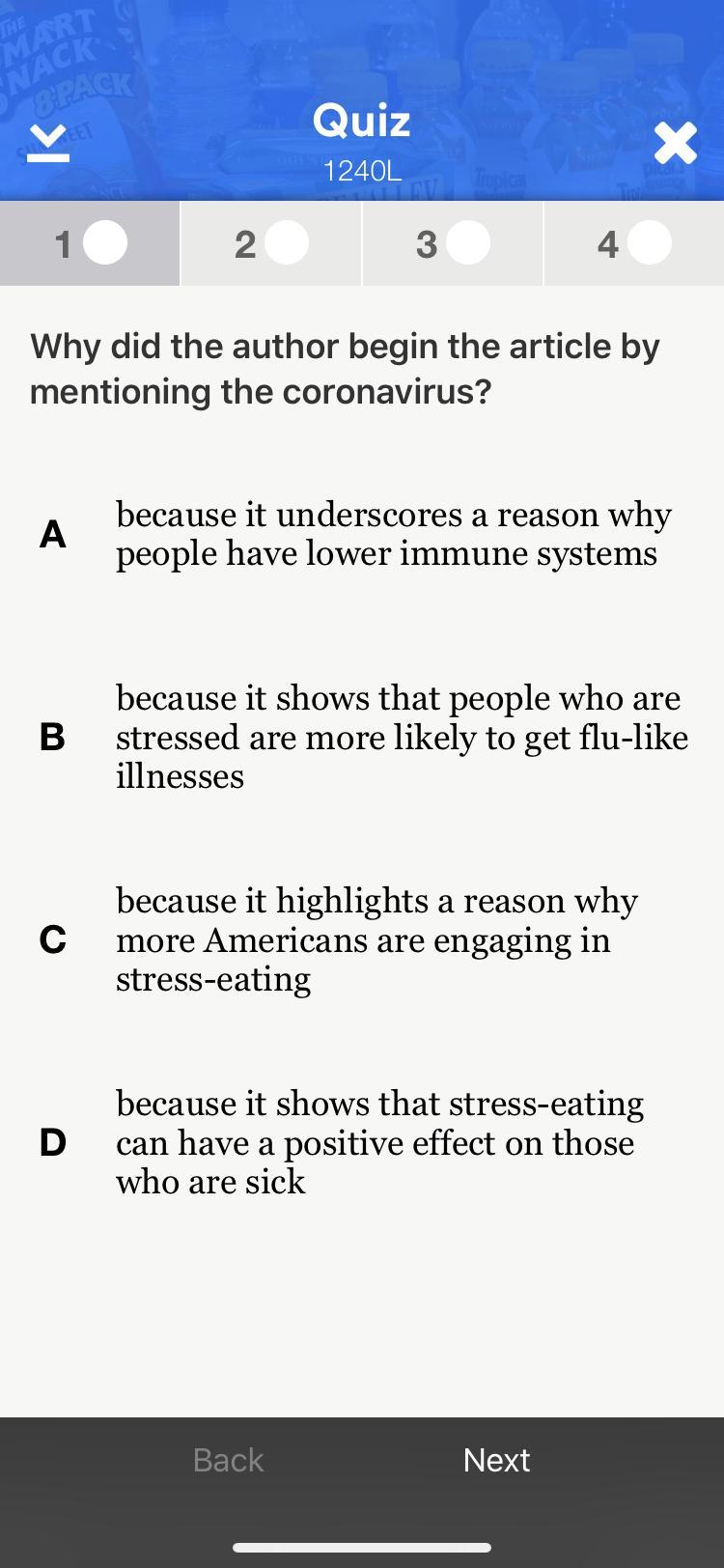Pick answer C about Americans stress-eating
724x1568 pixels.
click(x=362, y=939)
